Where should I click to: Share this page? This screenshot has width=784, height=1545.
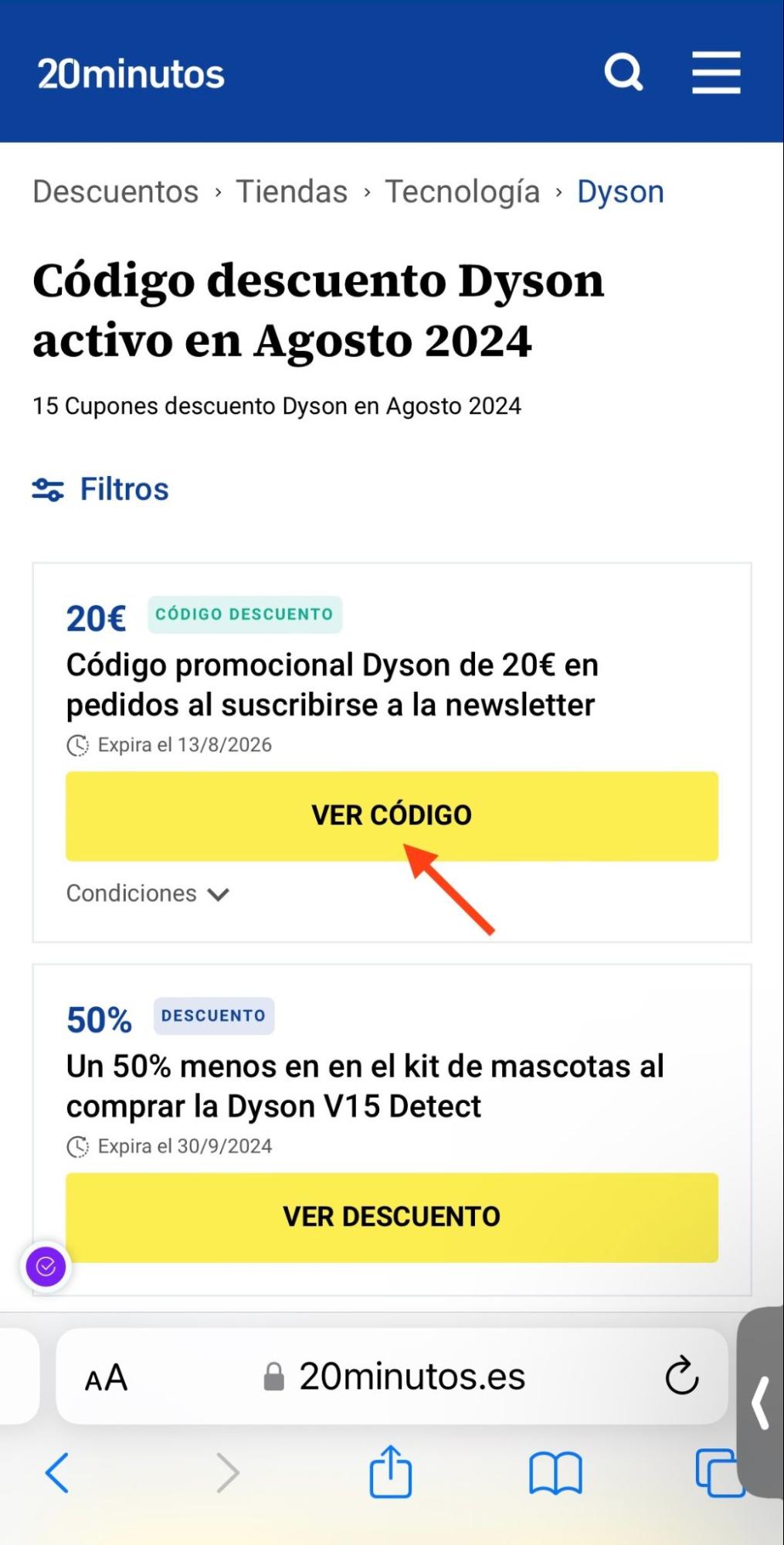[x=391, y=1471]
